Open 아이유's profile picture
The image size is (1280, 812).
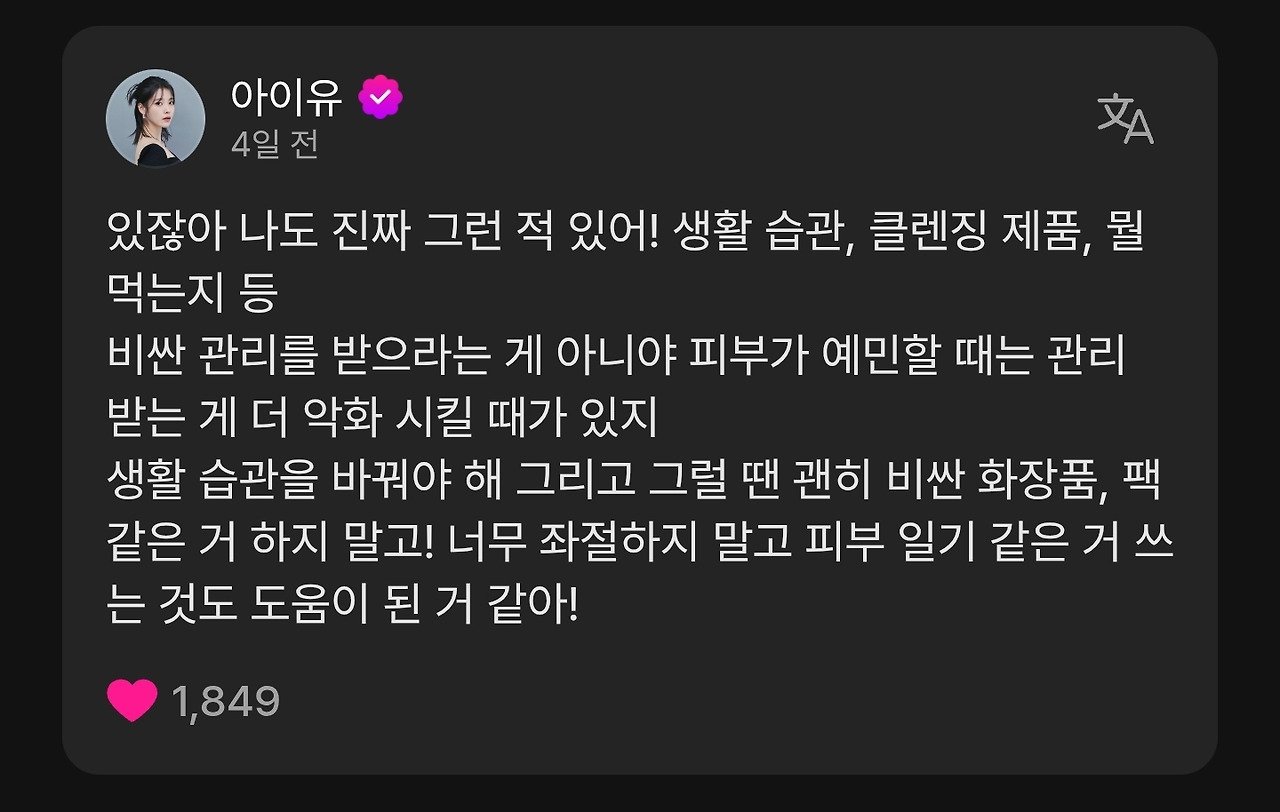point(155,118)
